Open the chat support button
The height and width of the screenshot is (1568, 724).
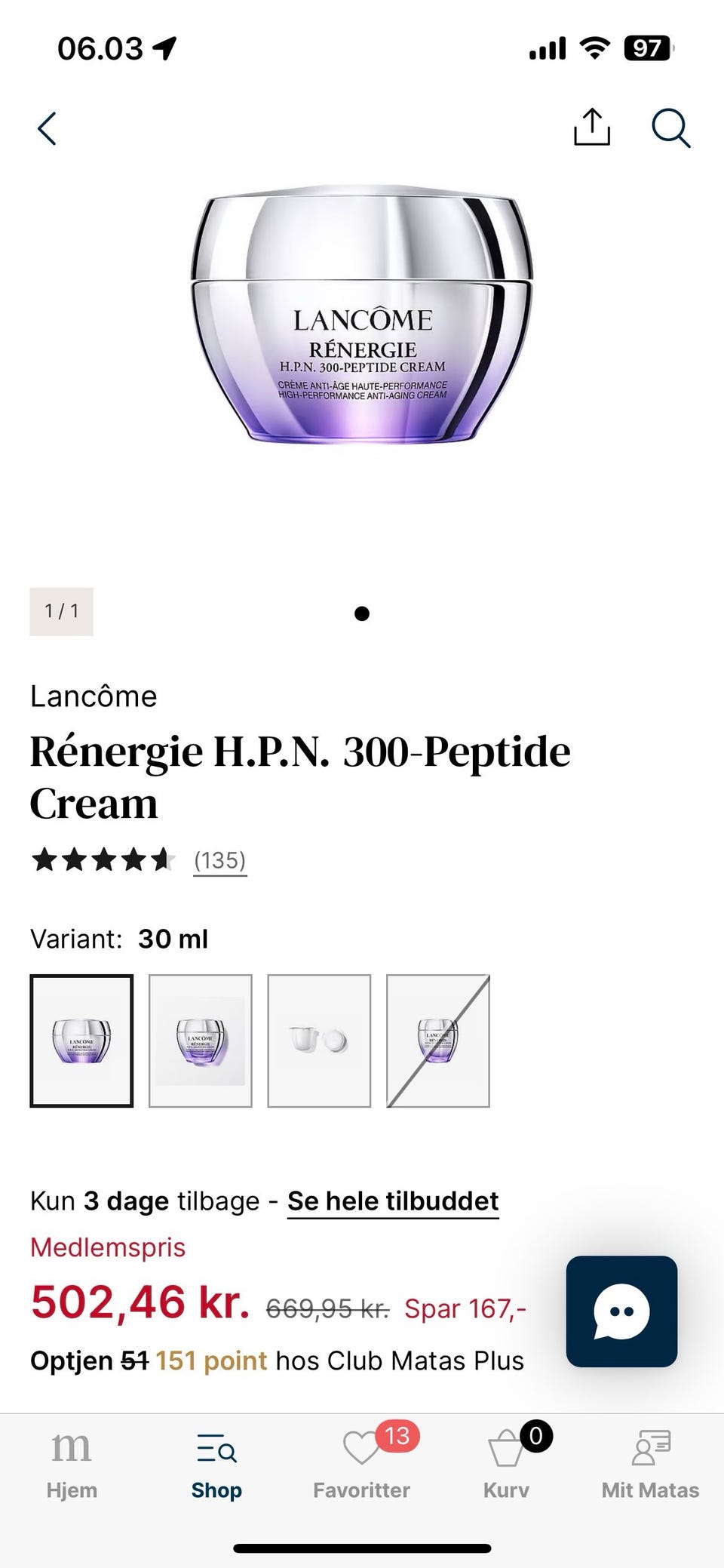pyautogui.click(x=621, y=1311)
